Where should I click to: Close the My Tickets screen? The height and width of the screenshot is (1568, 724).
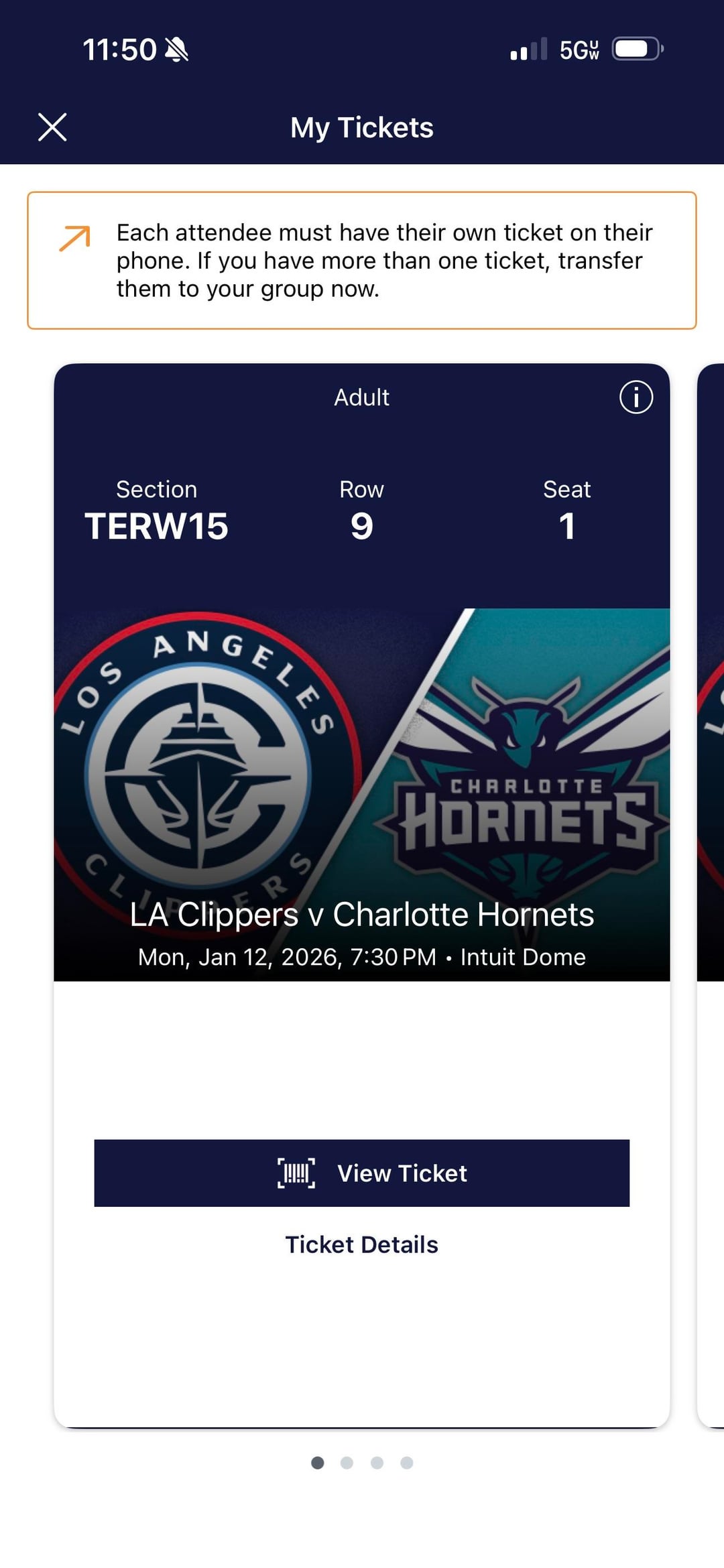[52, 127]
